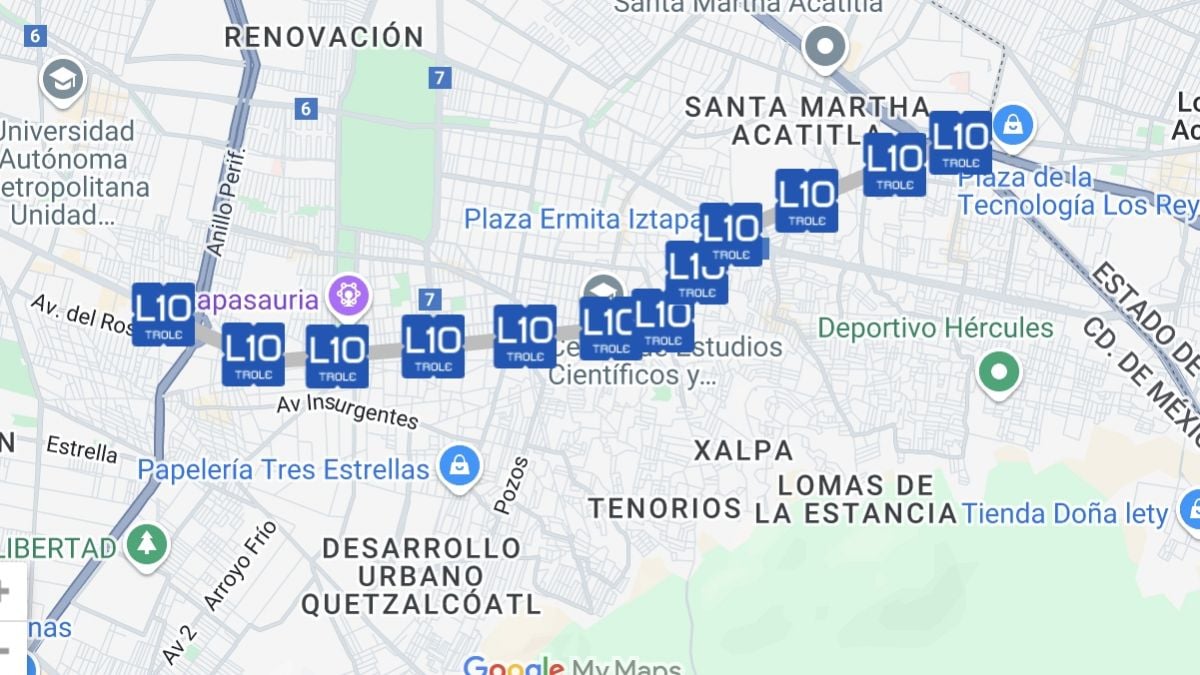Viewport: 1200px width, 675px height.
Task: Select the Deportivo Hércules green pin
Action: (x=997, y=372)
